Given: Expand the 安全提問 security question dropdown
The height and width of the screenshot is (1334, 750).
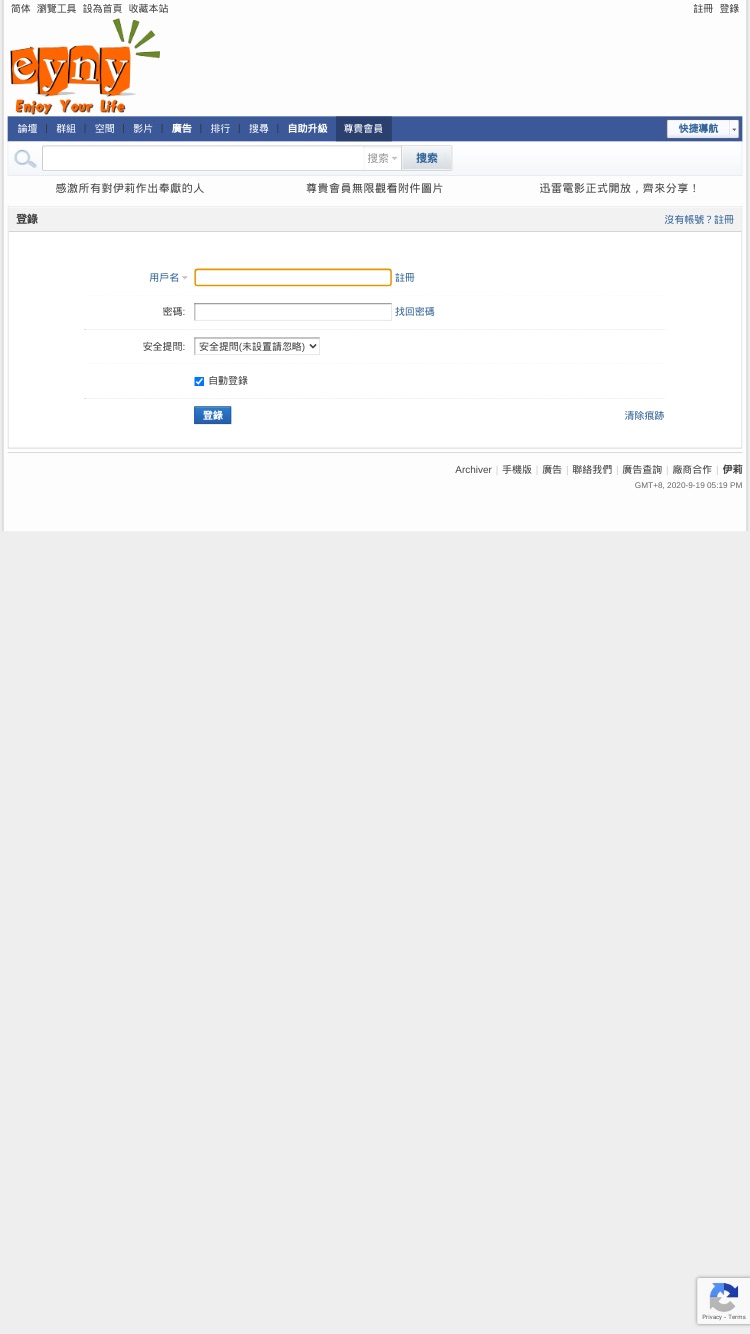Looking at the screenshot, I should point(257,346).
